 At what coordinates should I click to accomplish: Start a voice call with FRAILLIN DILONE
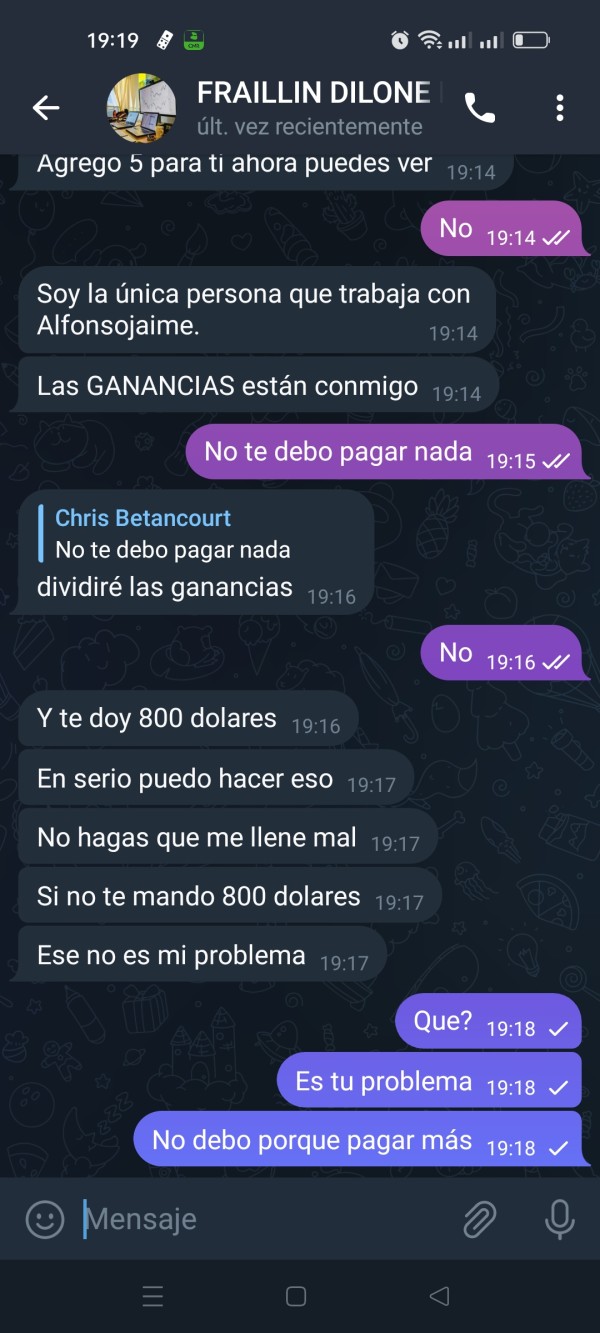coord(480,108)
